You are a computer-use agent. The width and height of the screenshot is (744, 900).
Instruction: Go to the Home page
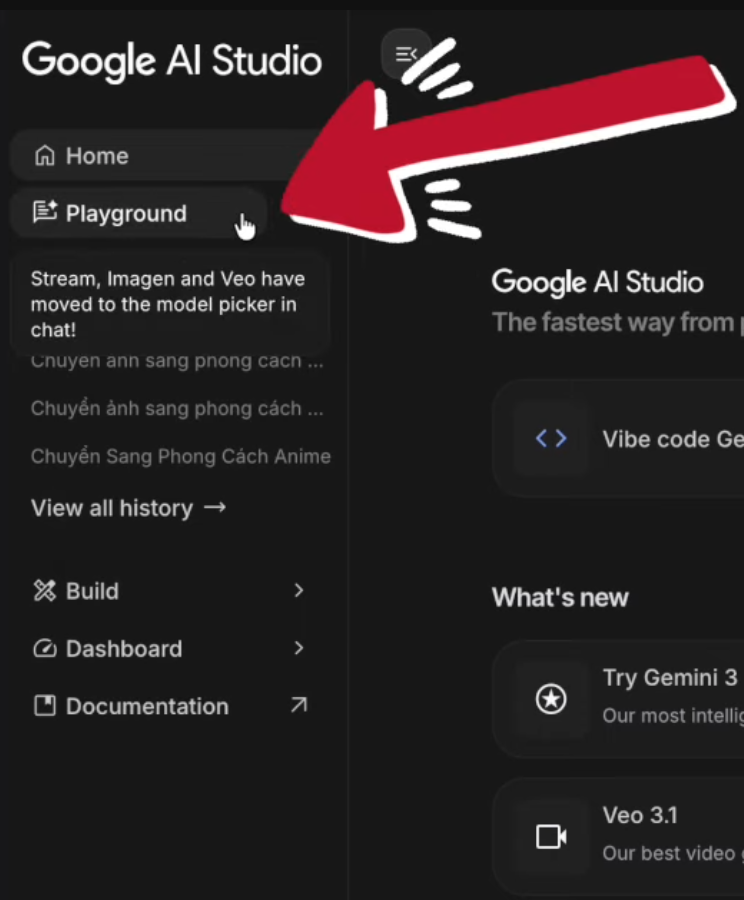(97, 156)
